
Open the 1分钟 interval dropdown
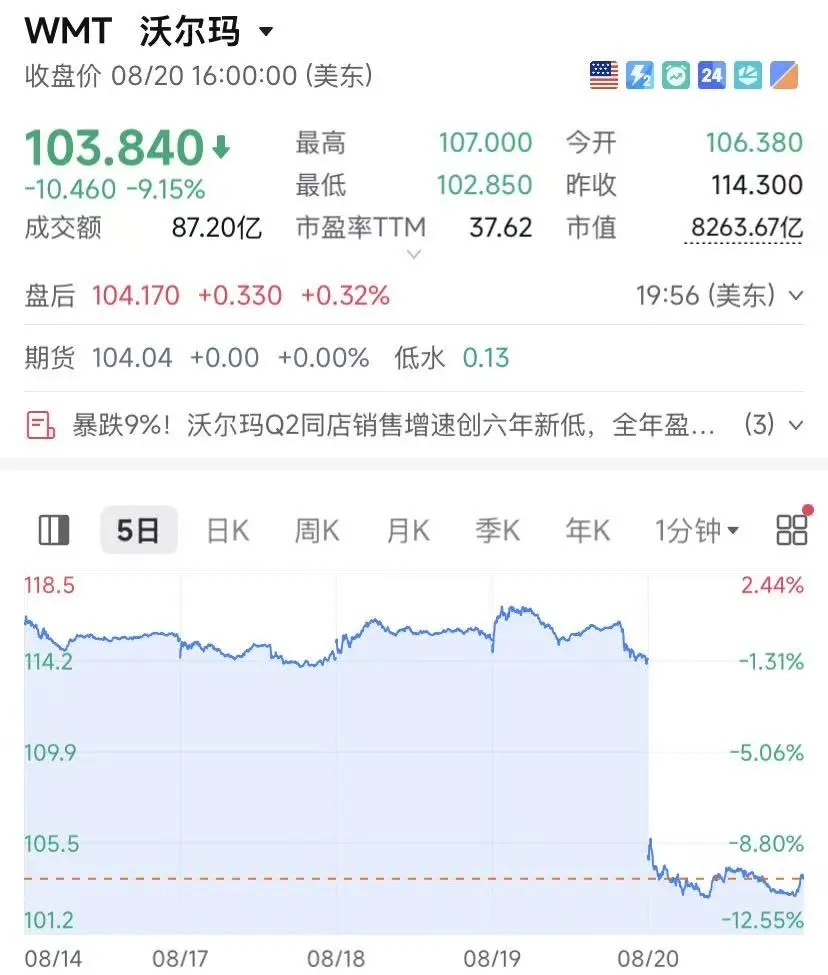[697, 531]
